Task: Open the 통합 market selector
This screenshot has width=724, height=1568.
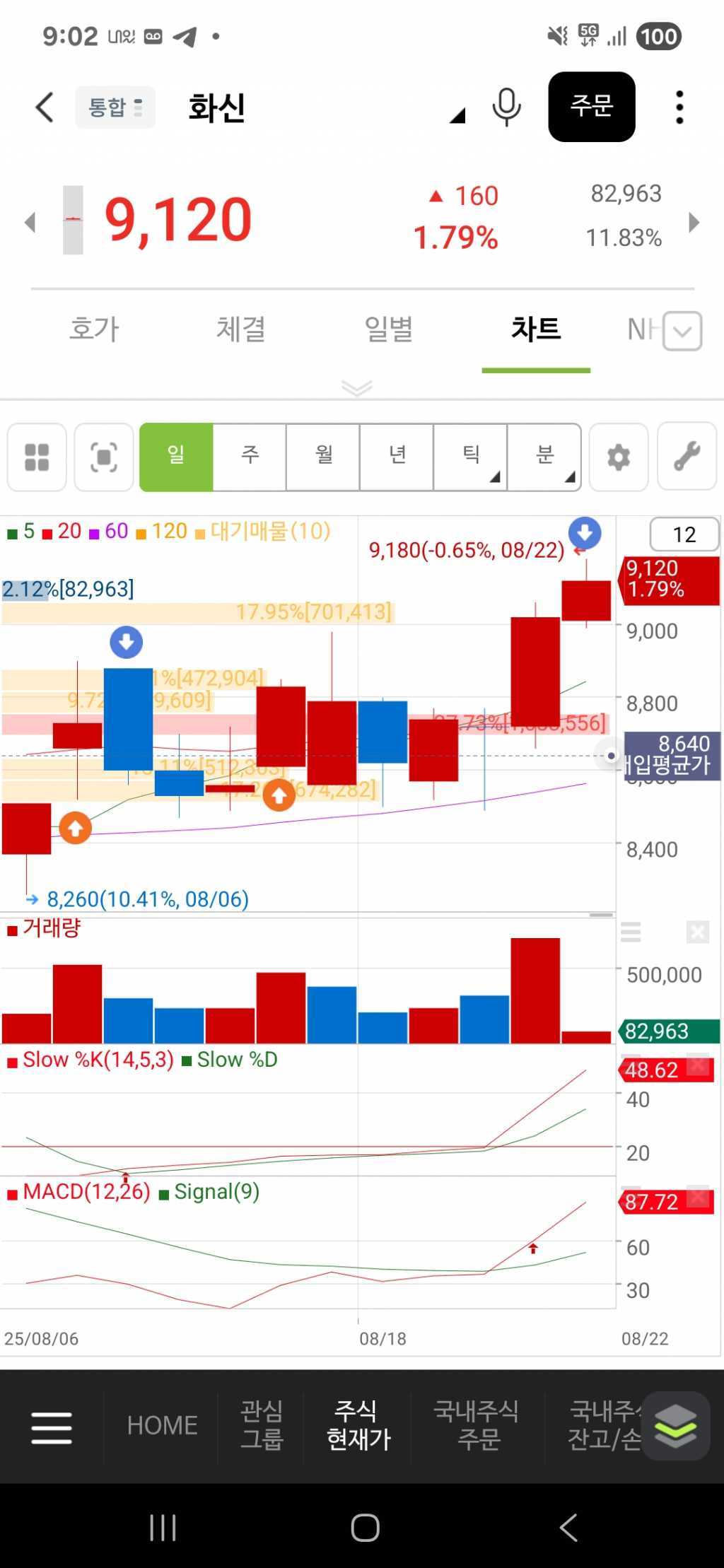Action: (x=115, y=107)
